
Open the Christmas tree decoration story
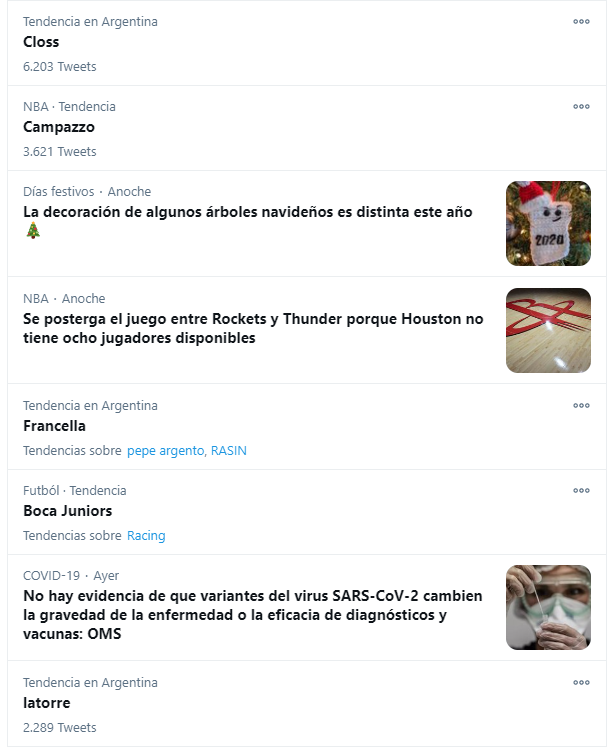pos(248,212)
